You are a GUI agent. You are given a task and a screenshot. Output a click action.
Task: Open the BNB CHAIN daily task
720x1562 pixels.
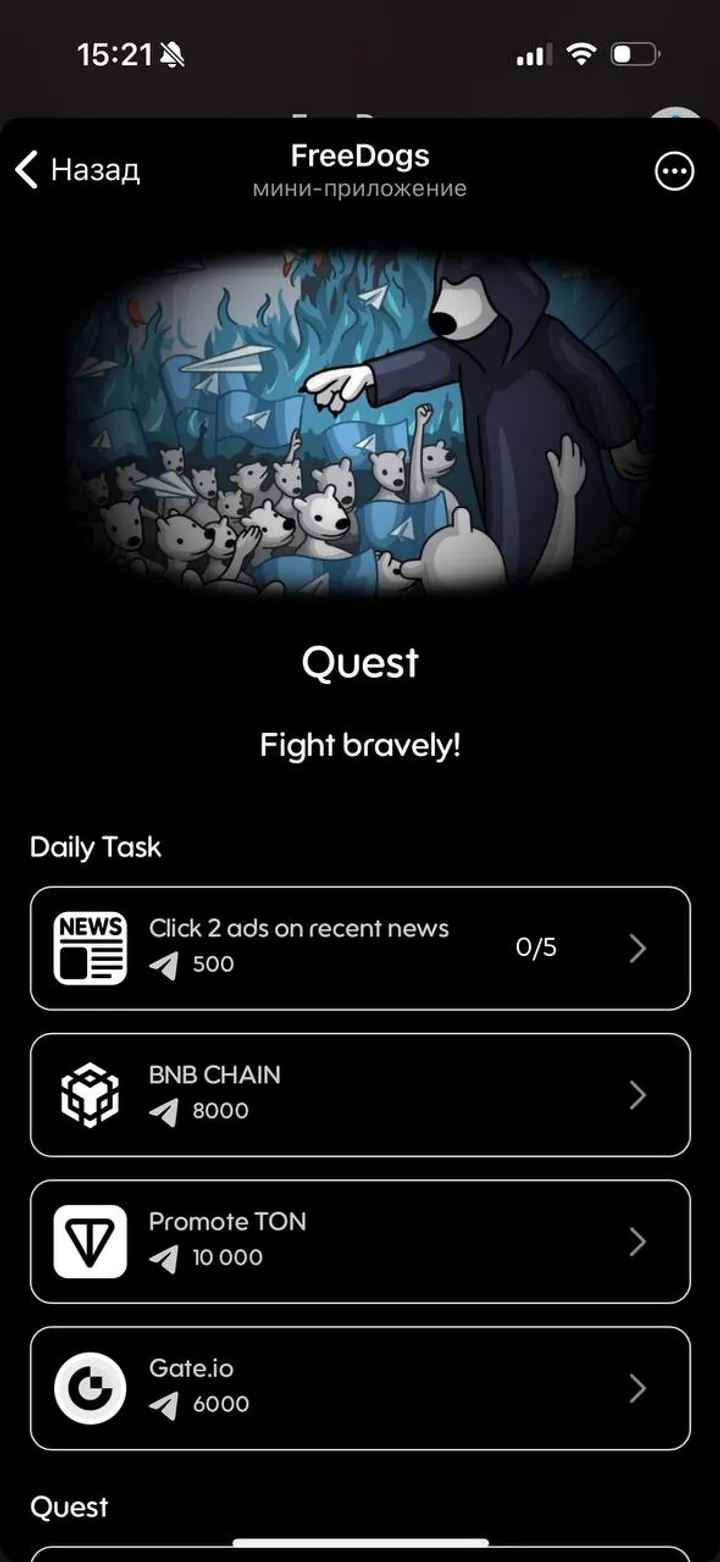(x=360, y=1095)
